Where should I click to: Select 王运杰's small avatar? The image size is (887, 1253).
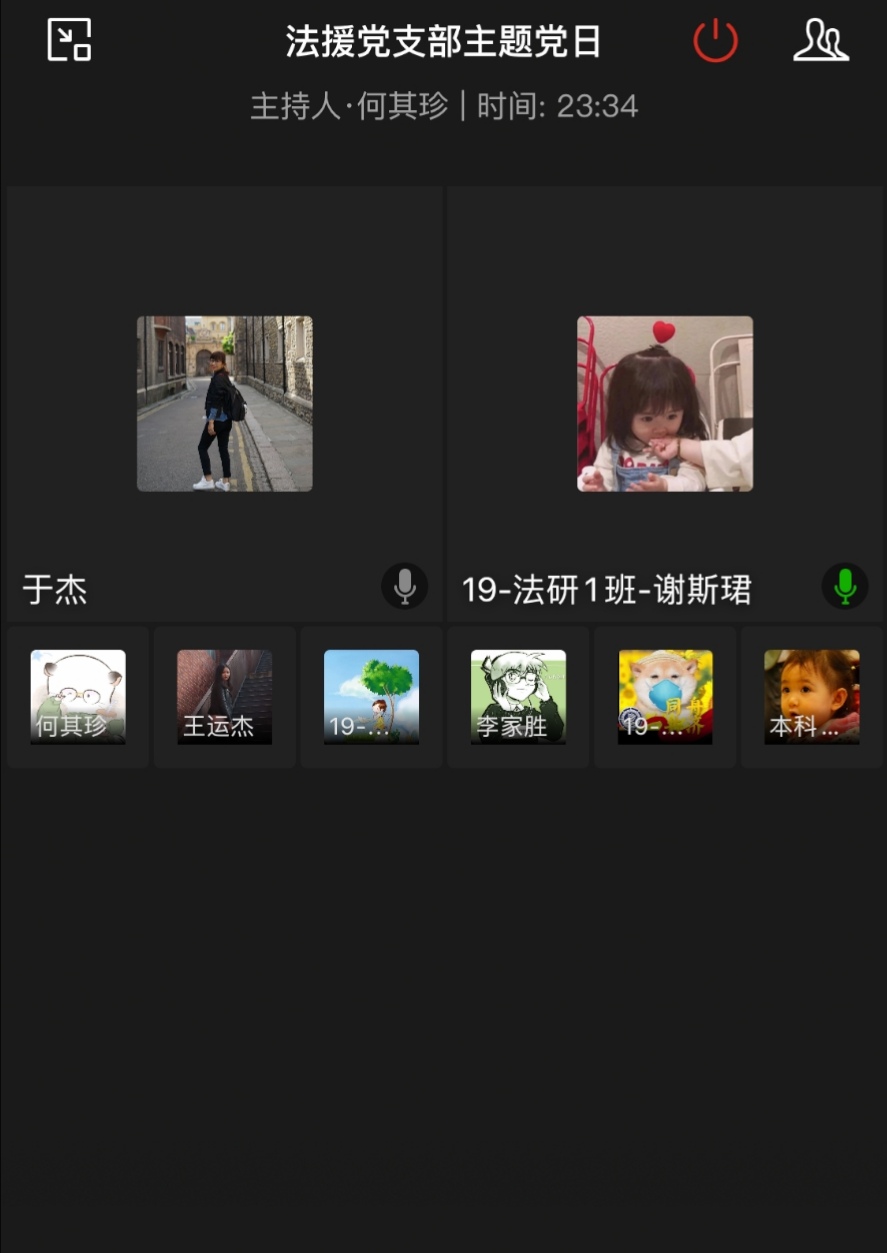(x=224, y=697)
